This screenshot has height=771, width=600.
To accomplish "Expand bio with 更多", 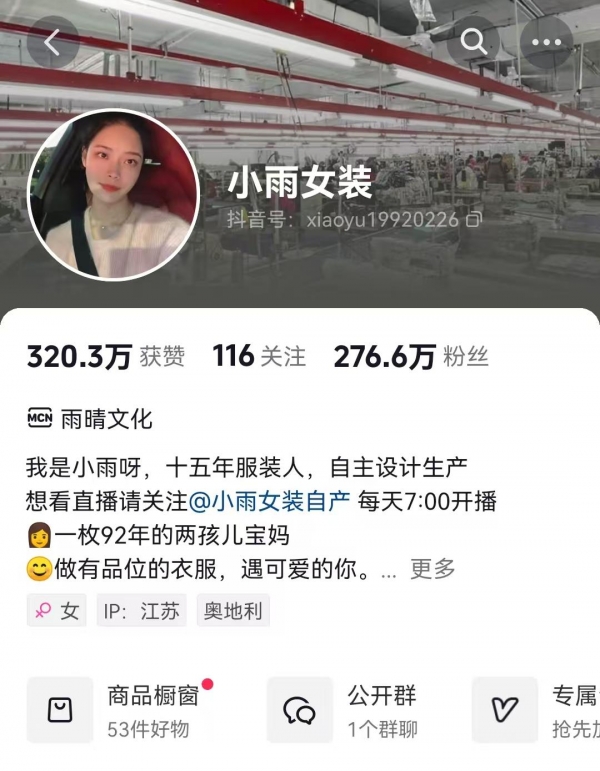I will [x=432, y=569].
